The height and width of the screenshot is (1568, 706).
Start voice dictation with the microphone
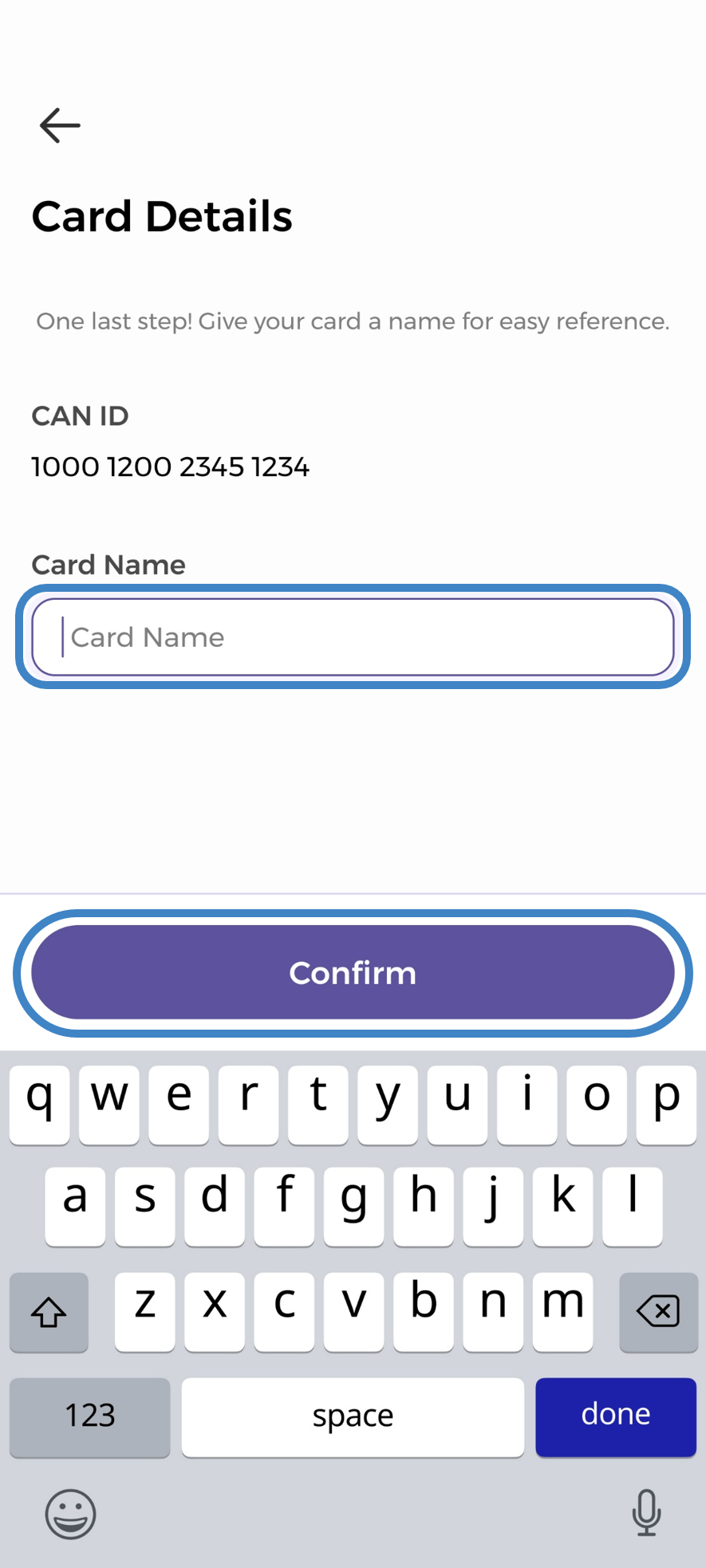tap(646, 1511)
